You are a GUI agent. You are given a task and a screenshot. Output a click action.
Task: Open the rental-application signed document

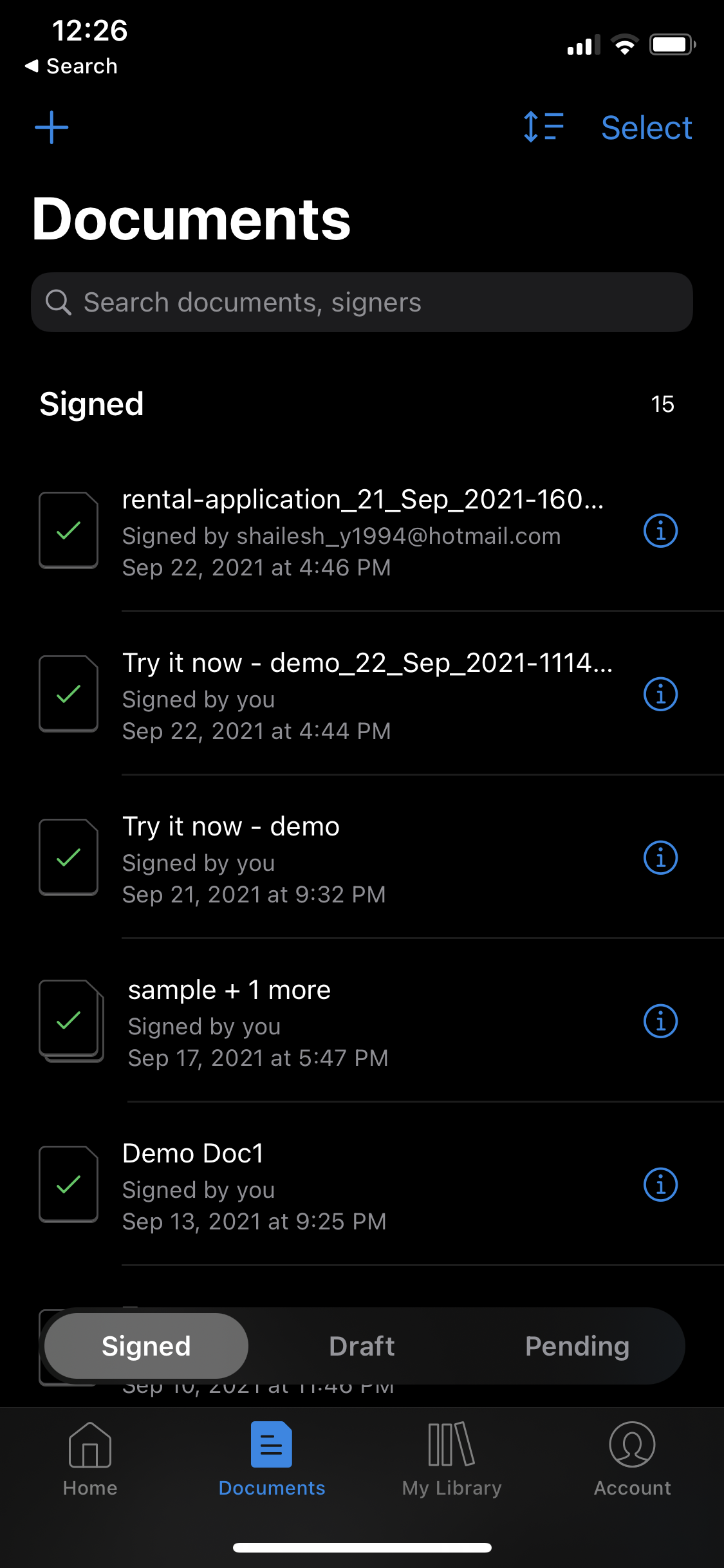coord(362,532)
